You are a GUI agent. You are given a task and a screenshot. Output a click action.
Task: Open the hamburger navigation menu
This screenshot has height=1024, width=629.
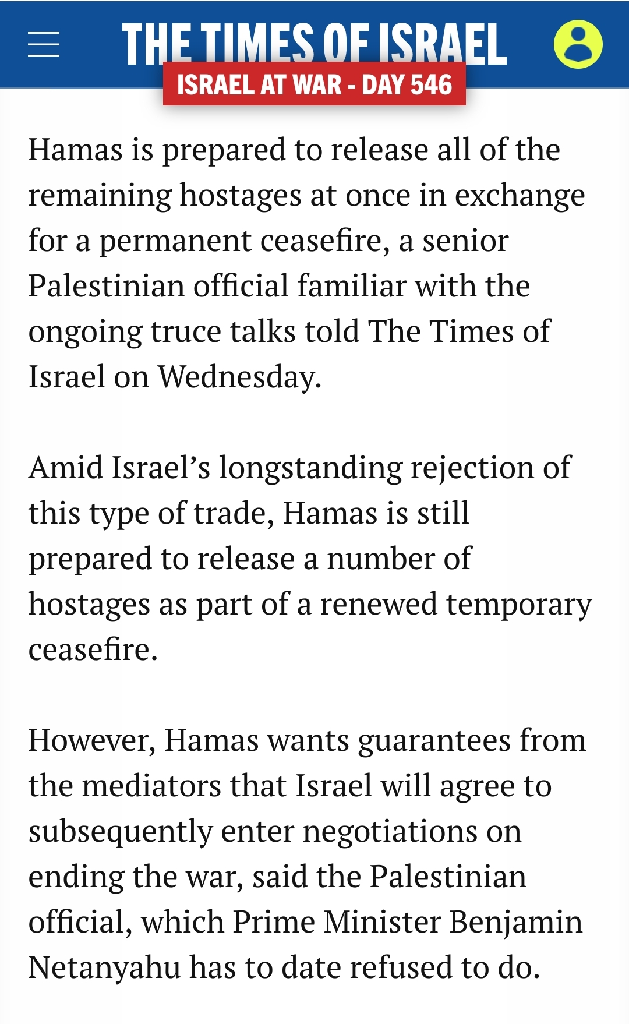click(43, 45)
